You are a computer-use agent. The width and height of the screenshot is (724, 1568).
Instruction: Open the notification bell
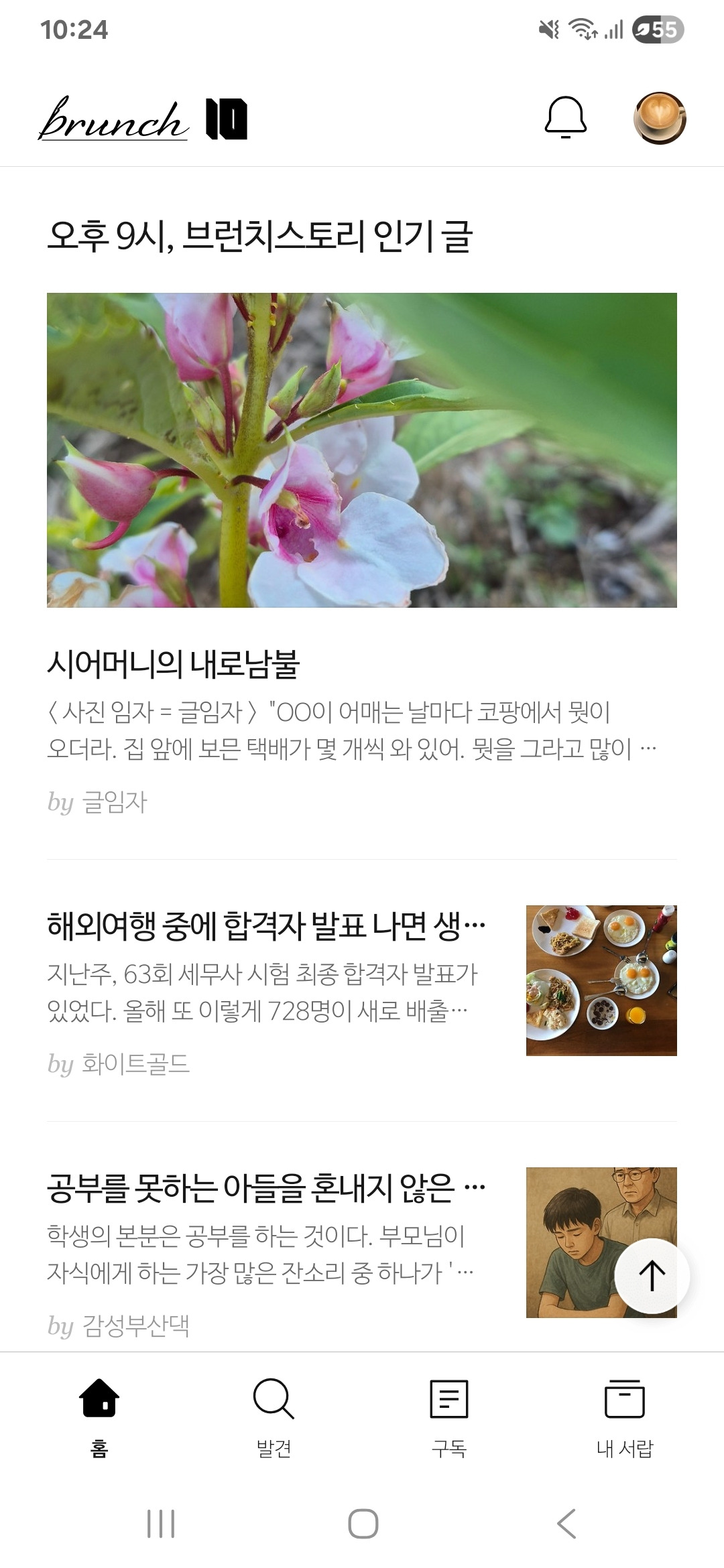[x=566, y=117]
